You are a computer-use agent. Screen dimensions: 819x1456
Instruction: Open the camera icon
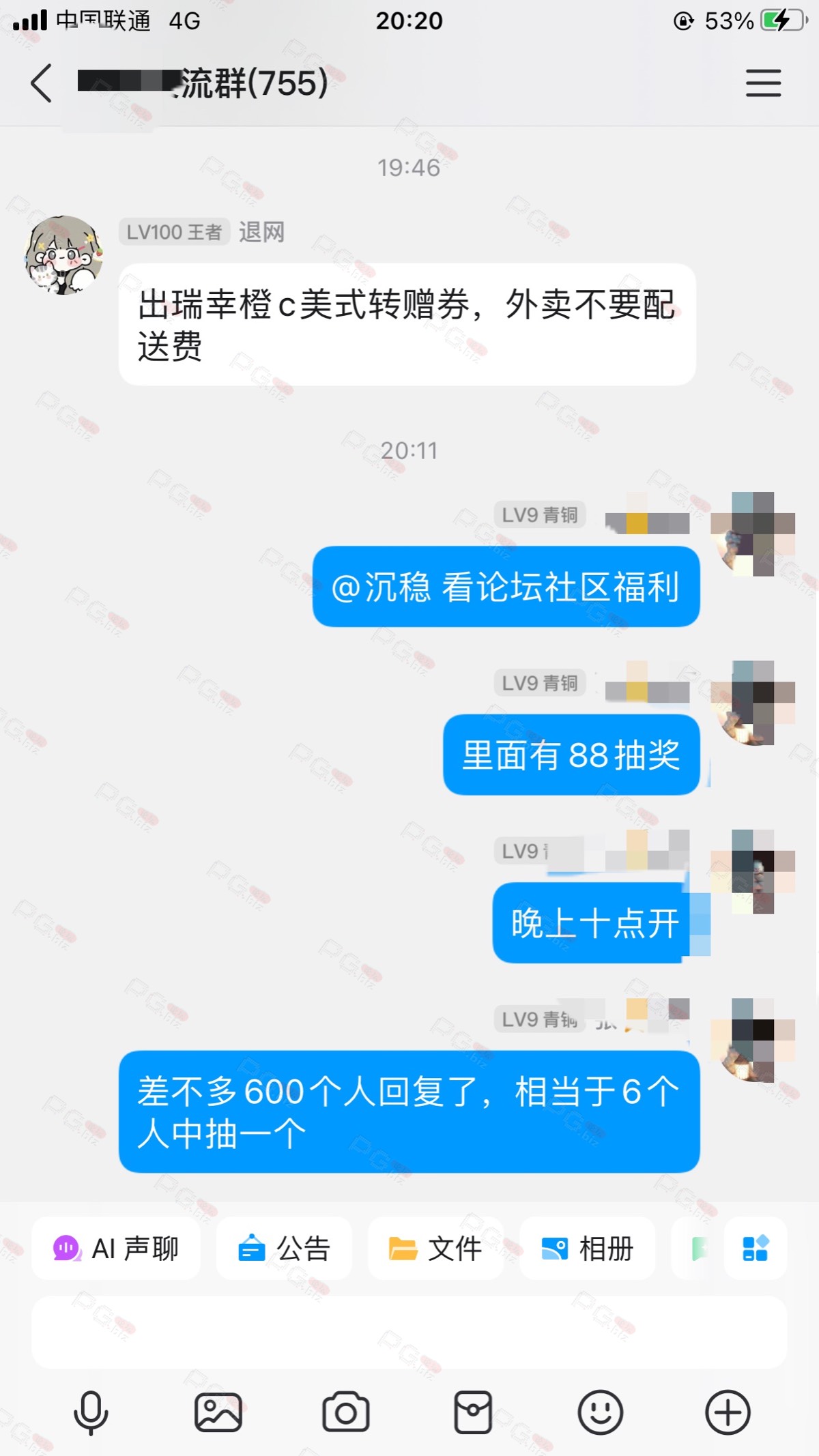click(x=346, y=1412)
